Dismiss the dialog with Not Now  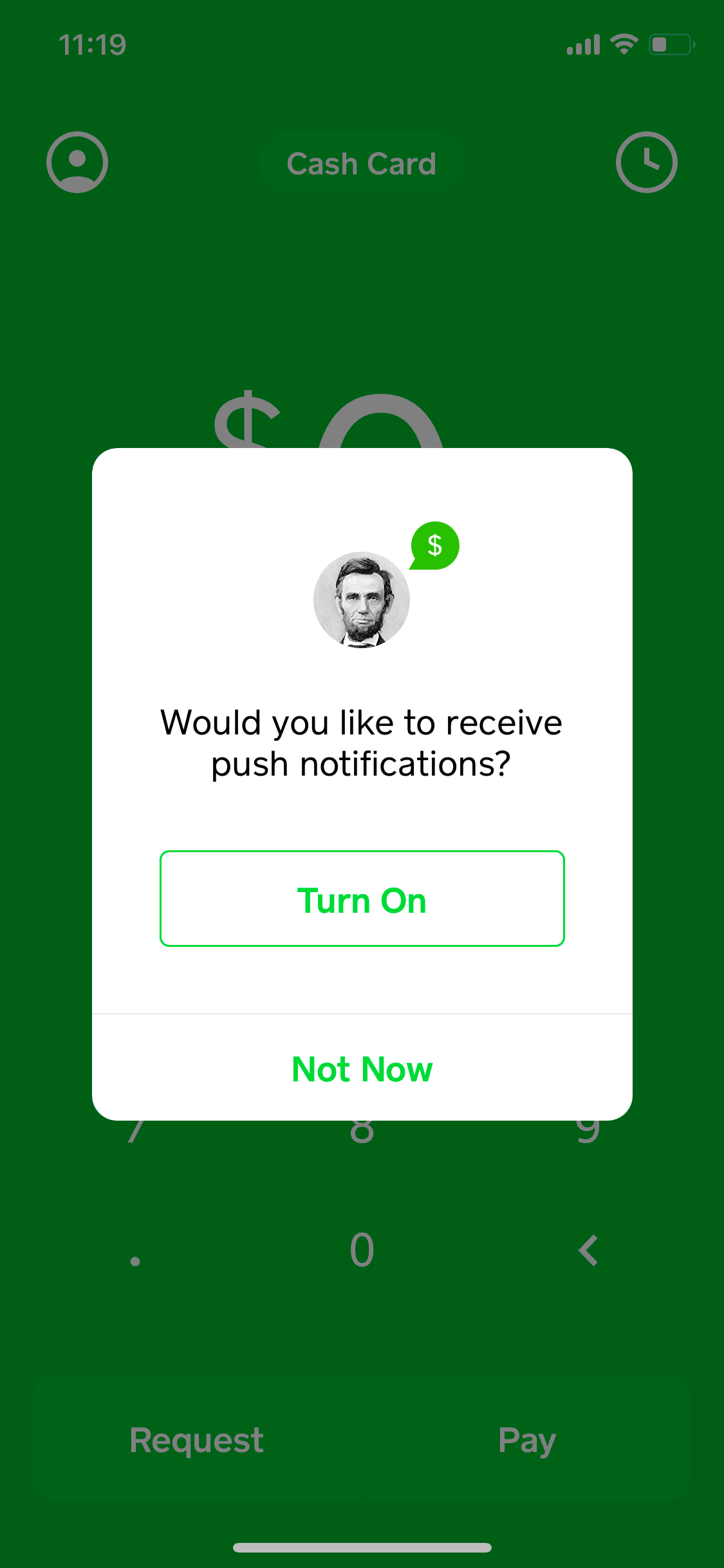tap(362, 1069)
